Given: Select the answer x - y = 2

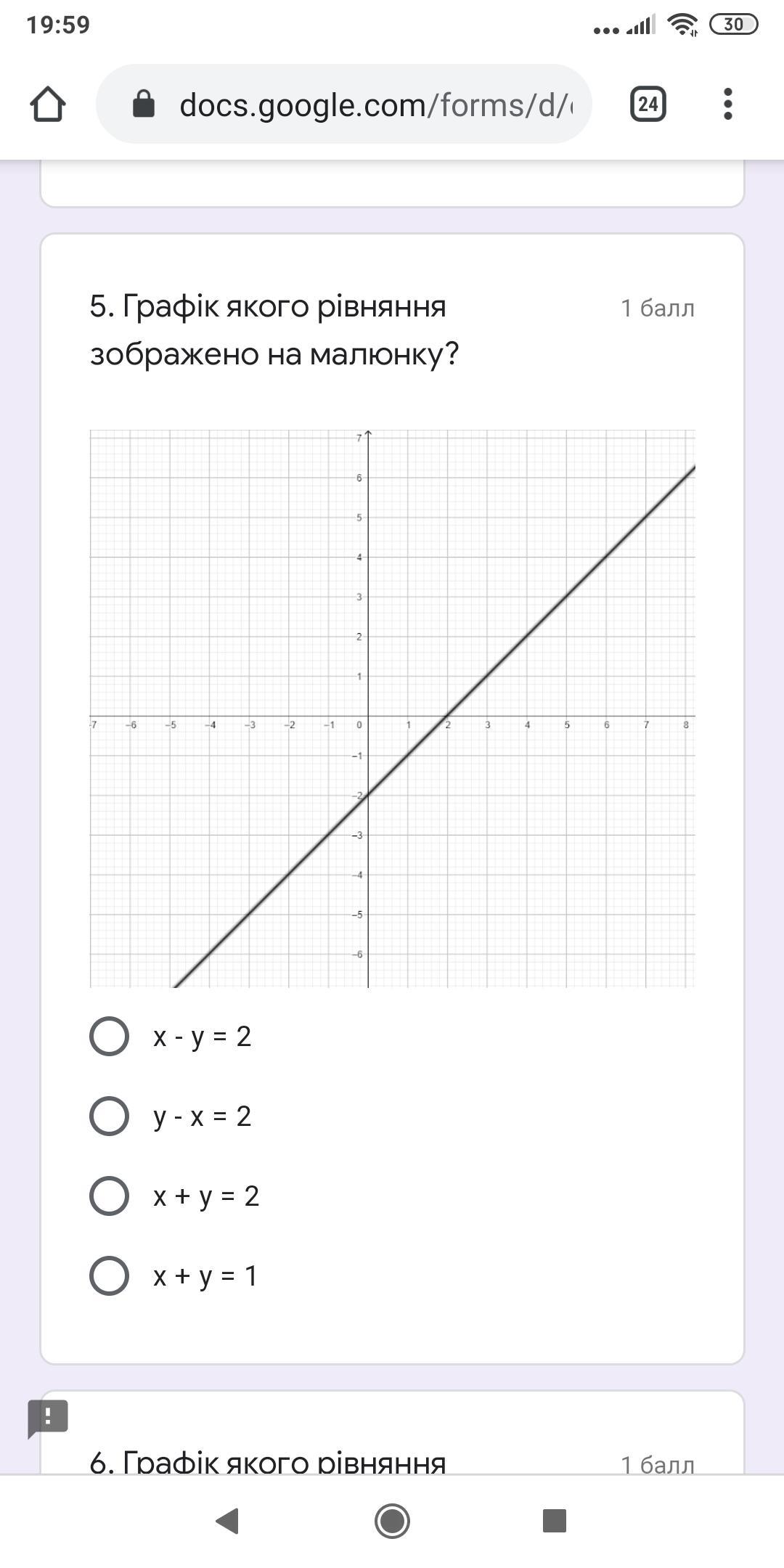Looking at the screenshot, I should [x=110, y=1036].
